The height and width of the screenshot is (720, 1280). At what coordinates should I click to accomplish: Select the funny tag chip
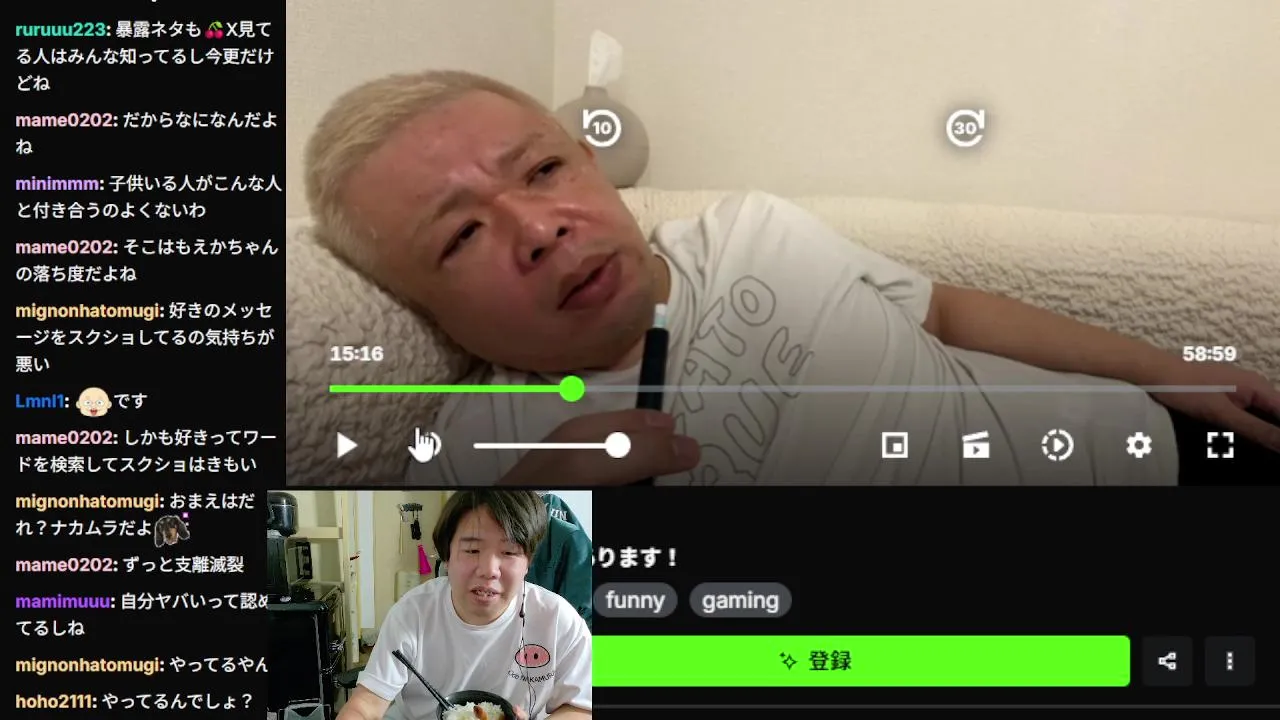tap(635, 600)
